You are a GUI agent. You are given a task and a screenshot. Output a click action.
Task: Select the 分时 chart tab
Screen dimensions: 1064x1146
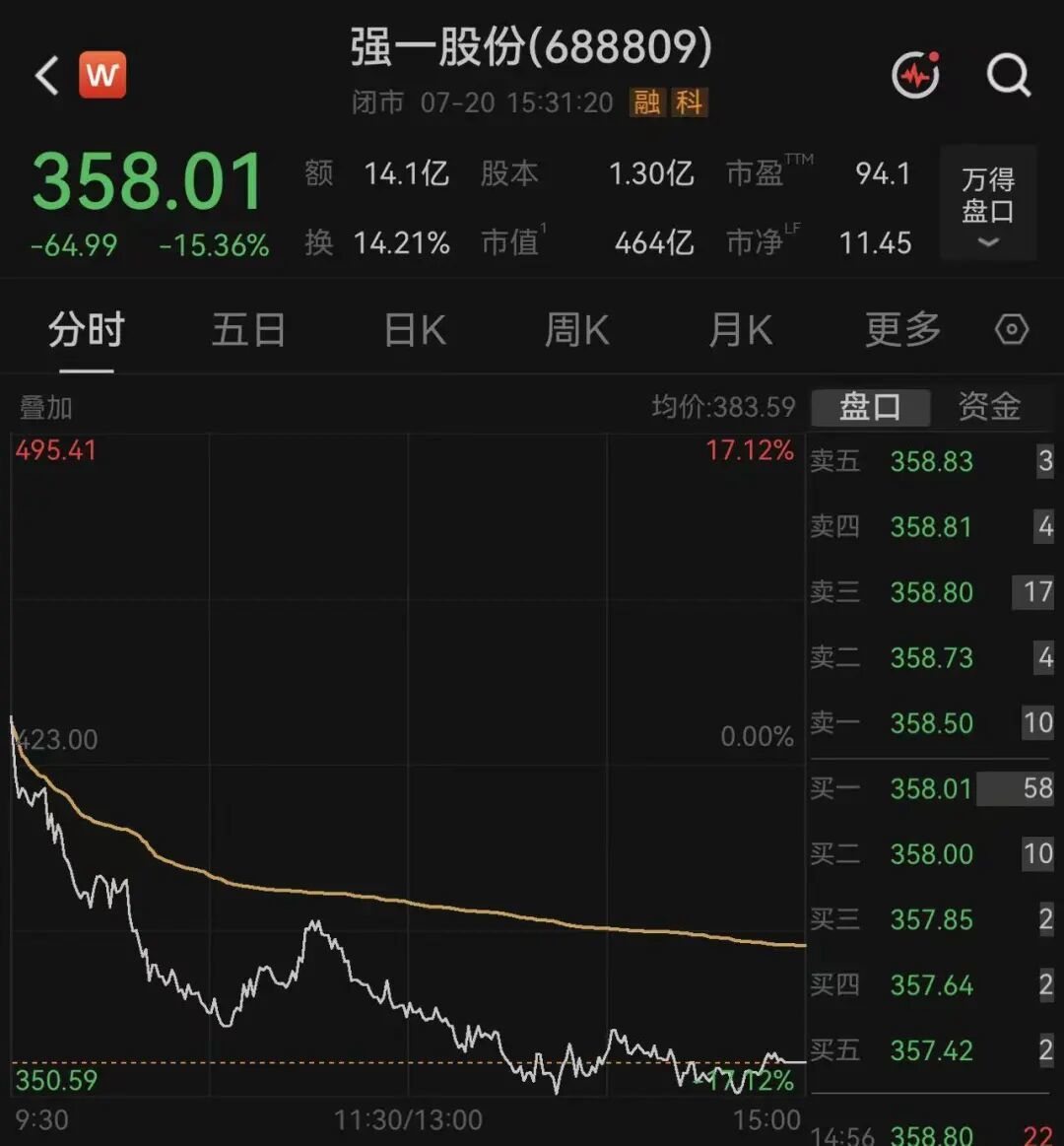click(87, 330)
